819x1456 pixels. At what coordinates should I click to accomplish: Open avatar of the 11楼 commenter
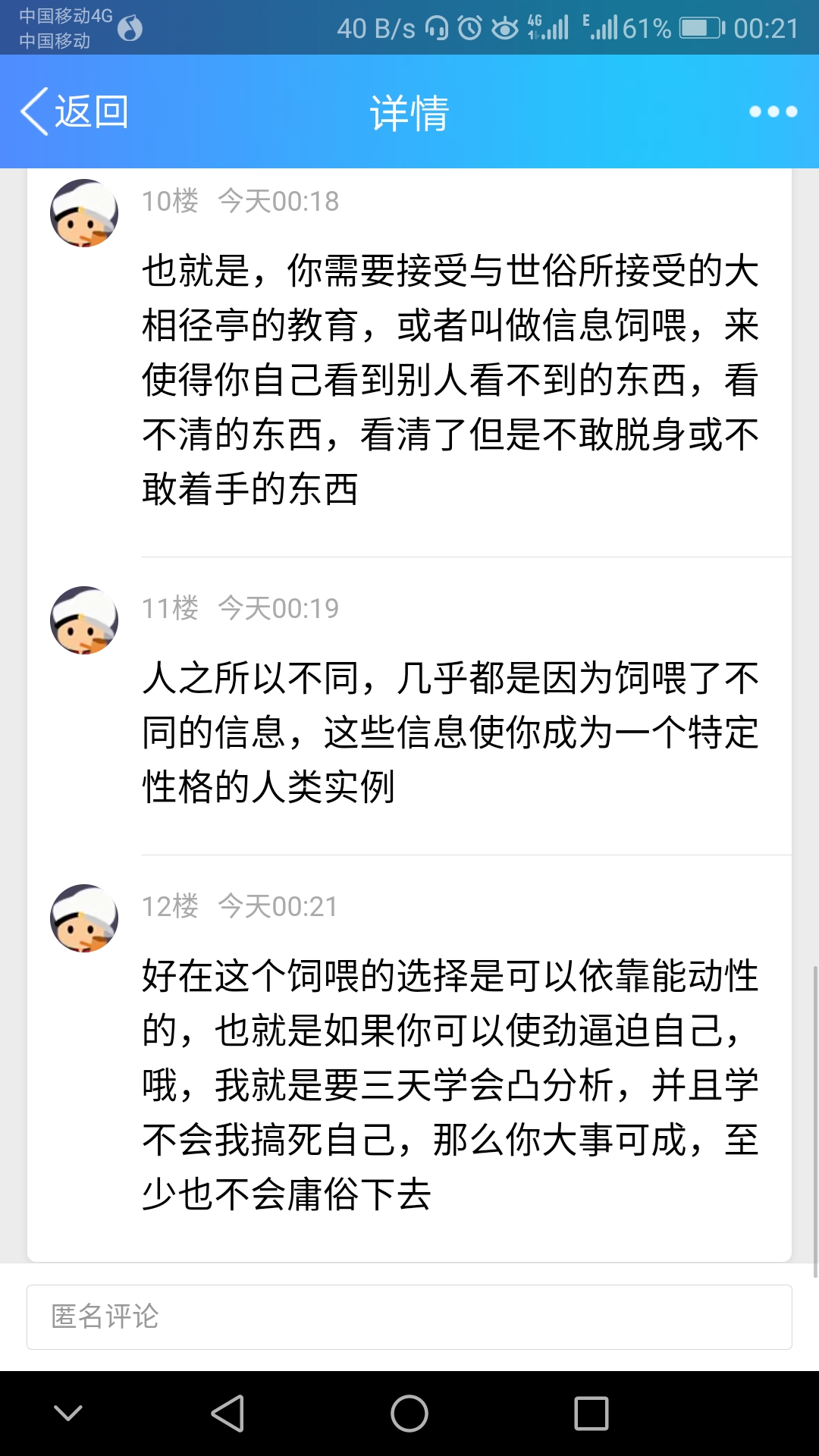(84, 620)
